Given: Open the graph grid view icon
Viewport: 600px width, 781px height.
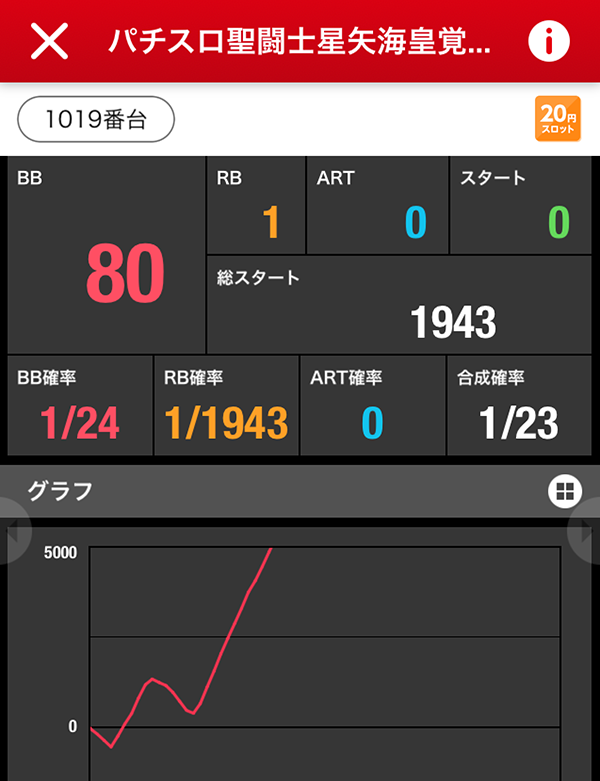Looking at the screenshot, I should (564, 491).
